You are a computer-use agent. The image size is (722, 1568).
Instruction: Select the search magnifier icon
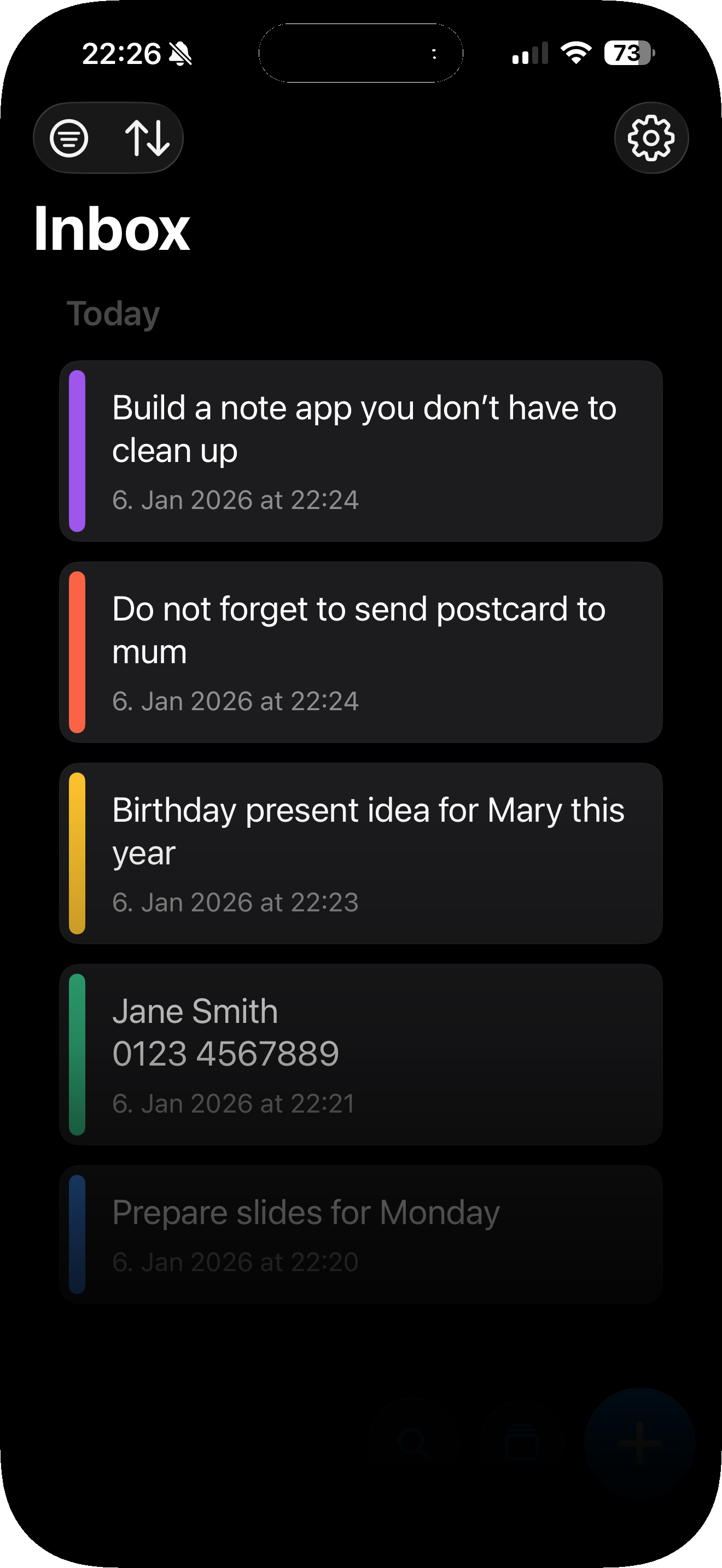point(416,1443)
